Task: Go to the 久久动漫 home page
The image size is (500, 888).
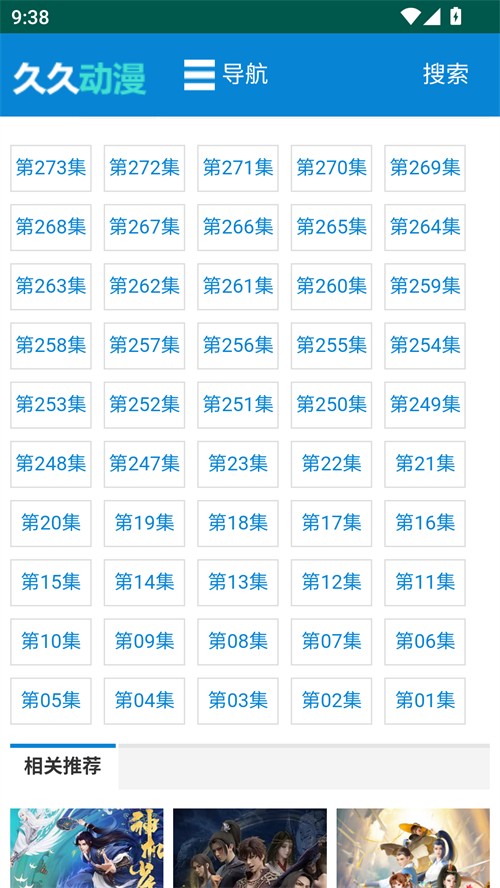Action: coord(80,78)
